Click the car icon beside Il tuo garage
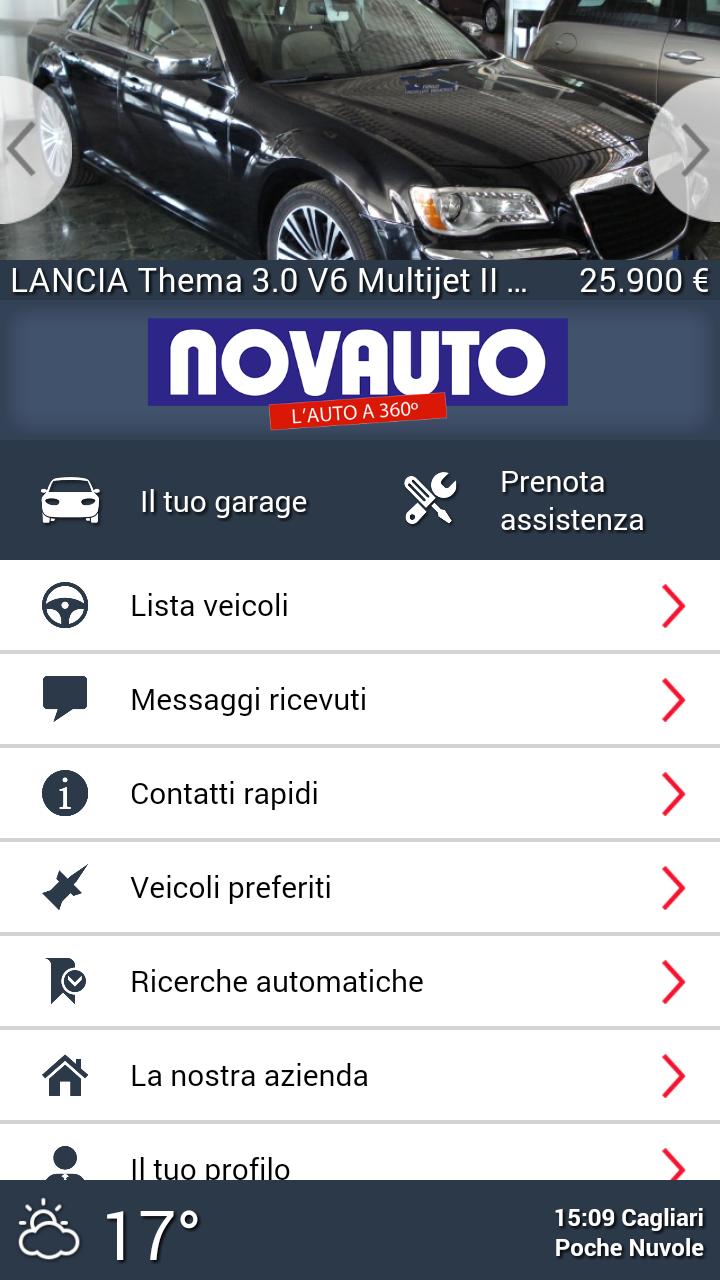 pos(70,501)
